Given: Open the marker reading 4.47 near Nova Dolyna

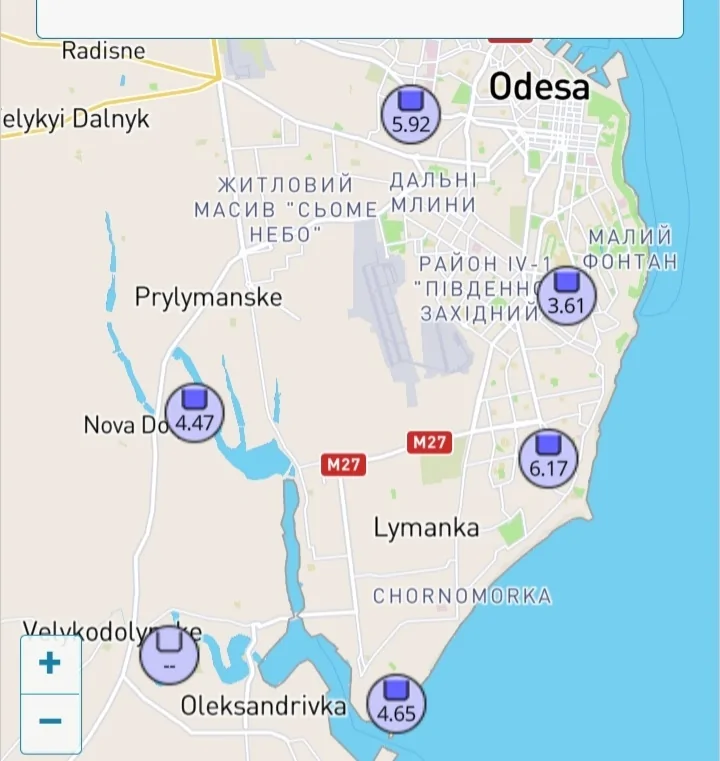Looking at the screenshot, I should (x=195, y=412).
